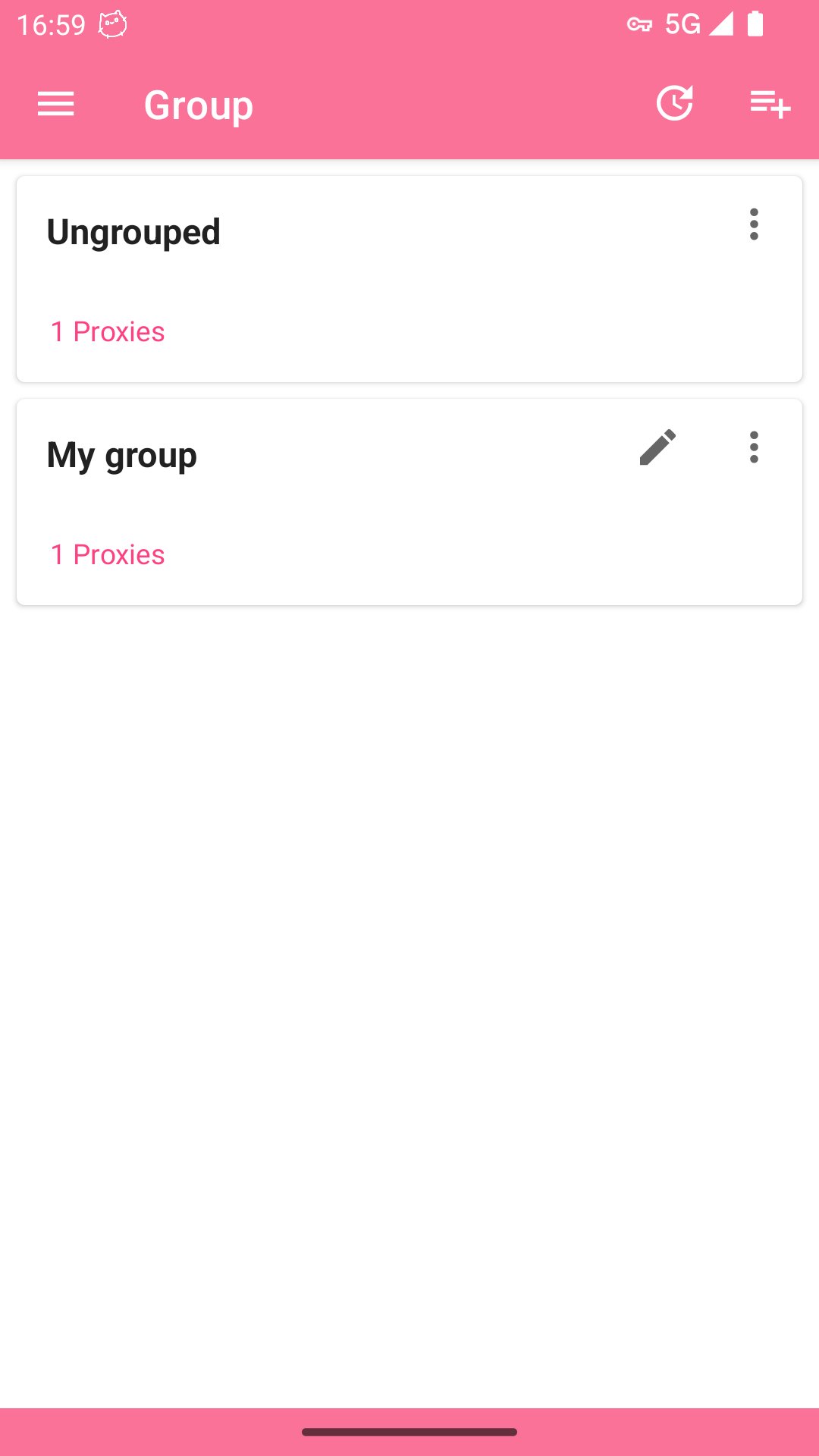
Task: Edit My group with the pencil icon
Action: [x=657, y=447]
